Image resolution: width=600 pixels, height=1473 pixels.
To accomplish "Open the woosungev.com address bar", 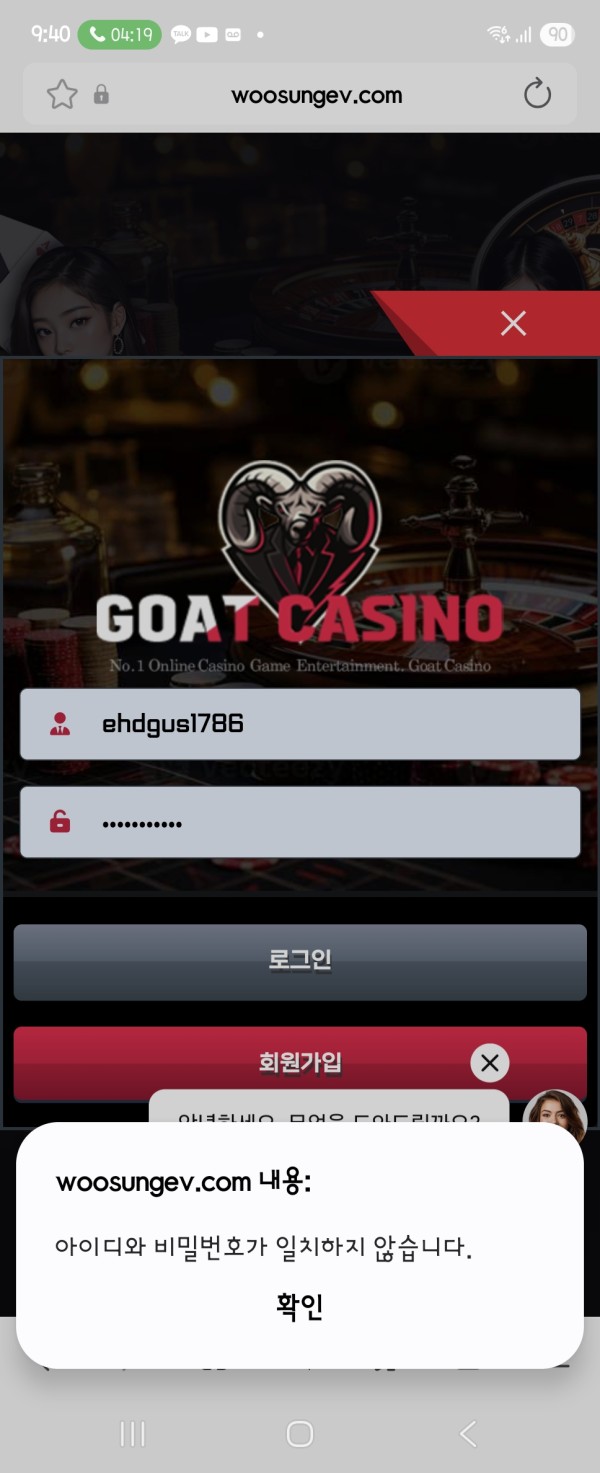I will (x=316, y=96).
